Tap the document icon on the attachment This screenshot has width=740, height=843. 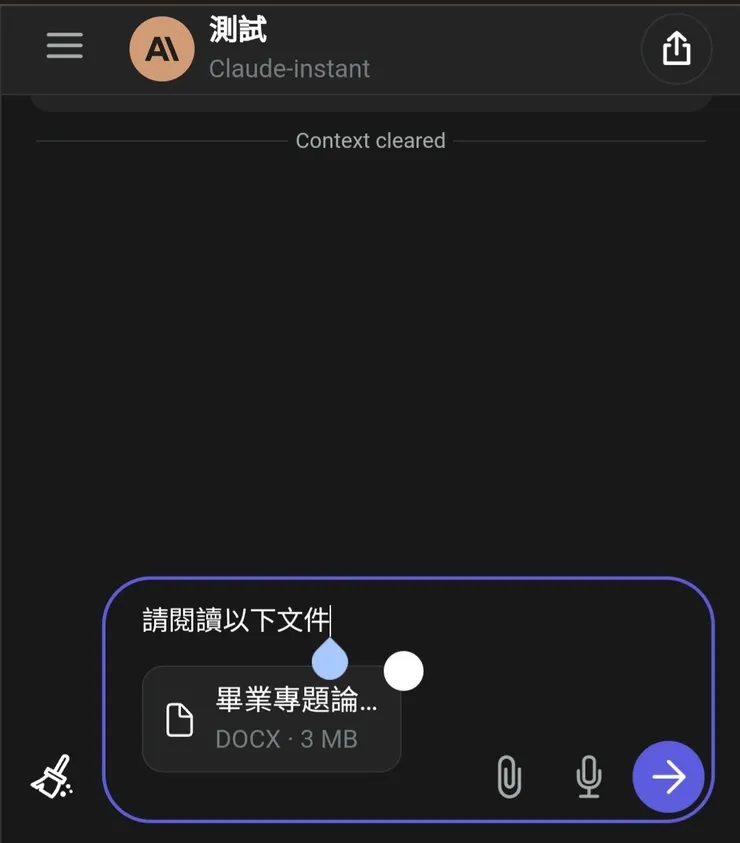click(x=180, y=721)
